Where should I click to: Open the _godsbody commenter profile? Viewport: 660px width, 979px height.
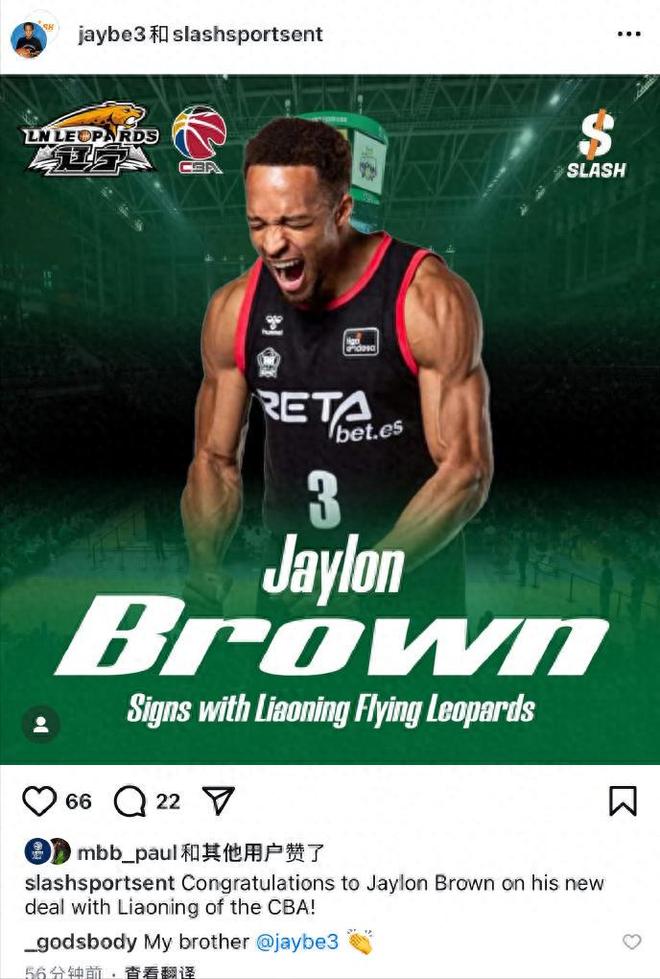click(x=81, y=942)
